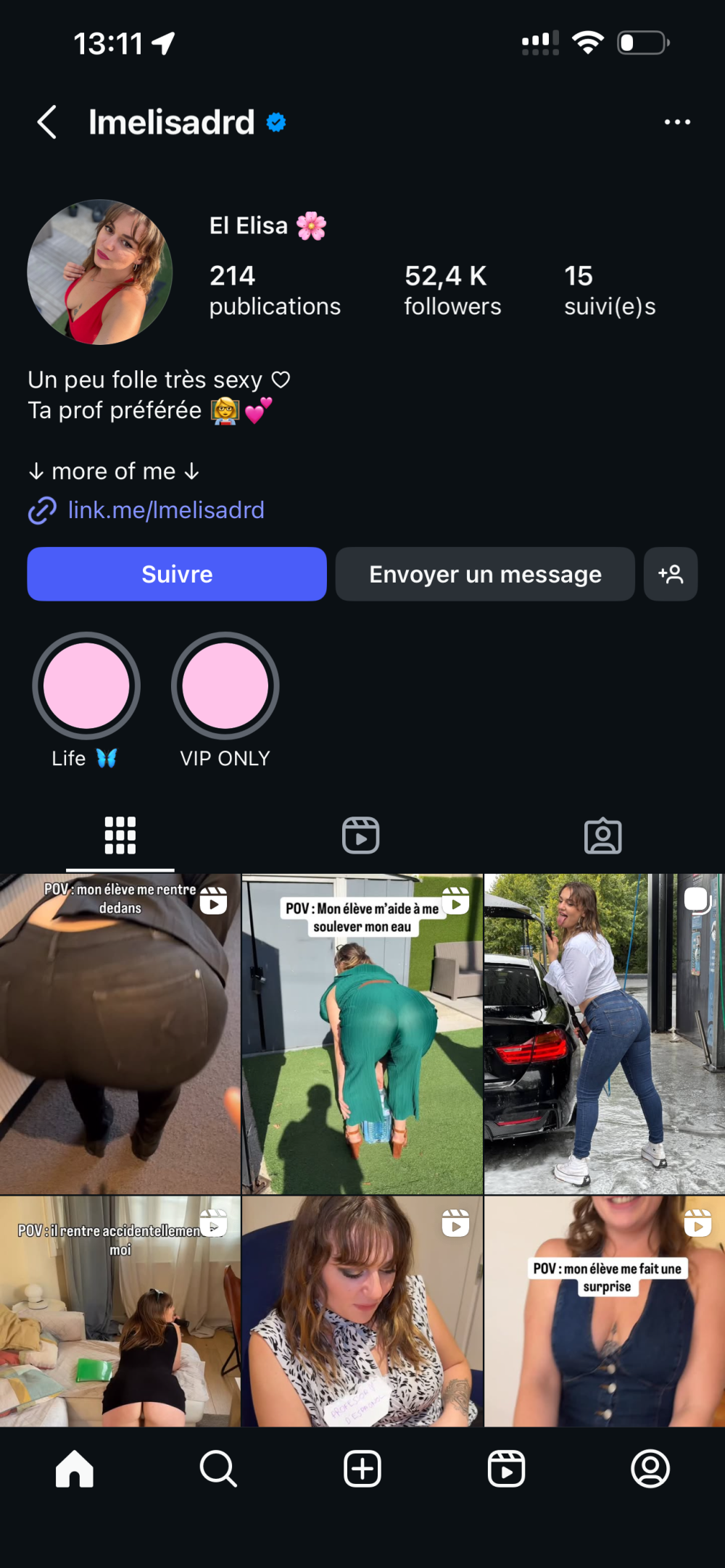Screen dimensions: 725x1568
Task: Open the link.me/lmelisadrd link
Action: pos(166,510)
